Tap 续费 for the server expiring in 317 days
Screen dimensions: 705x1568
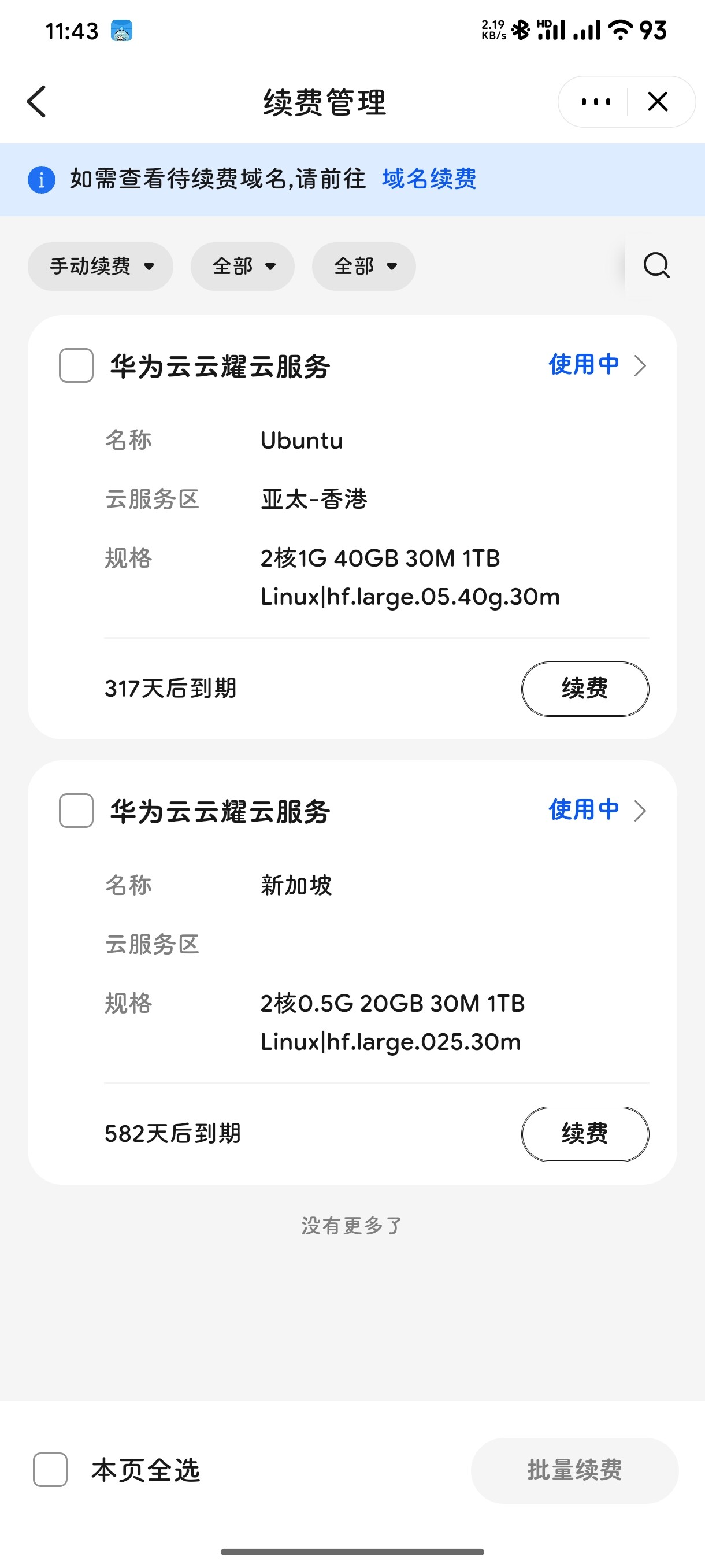coord(585,689)
